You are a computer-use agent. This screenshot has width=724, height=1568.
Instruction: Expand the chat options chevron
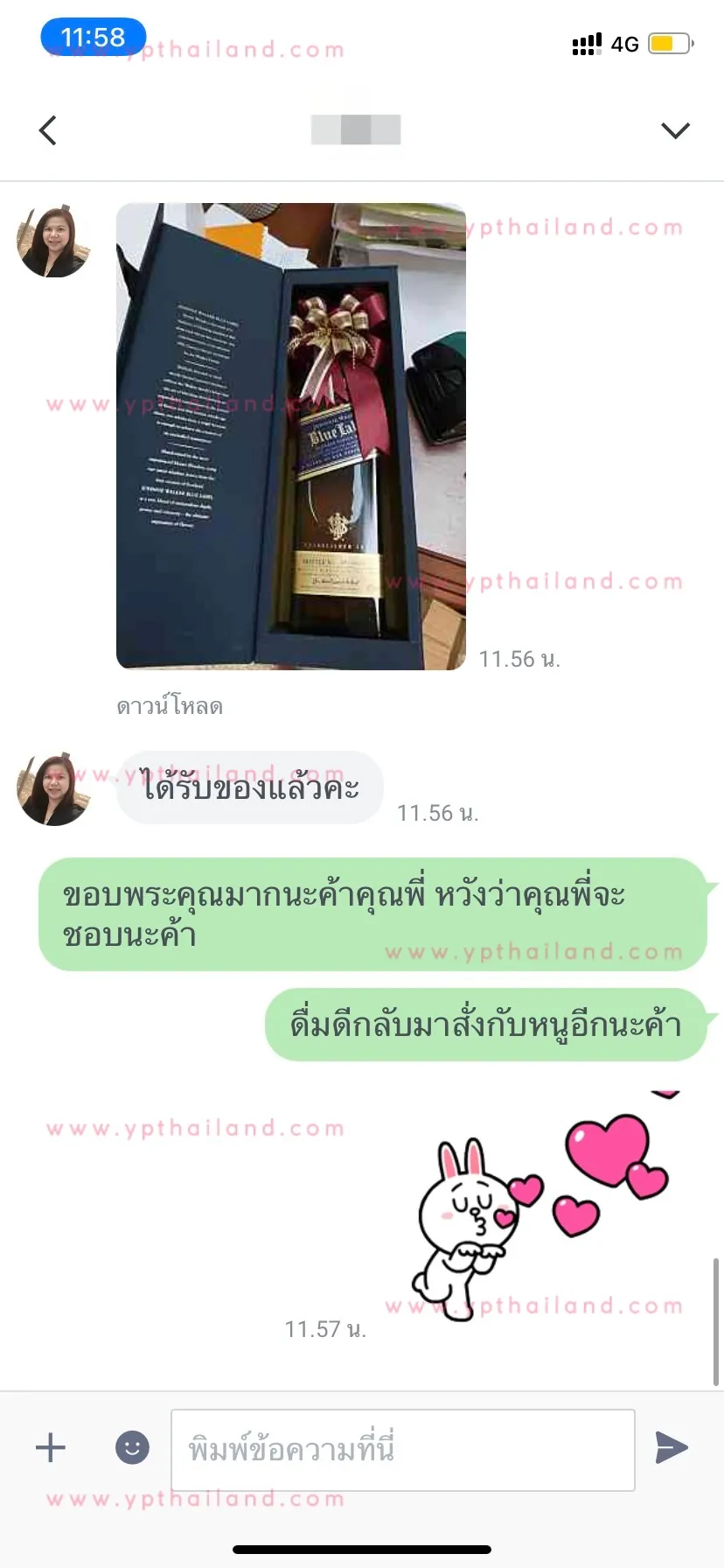tap(675, 130)
